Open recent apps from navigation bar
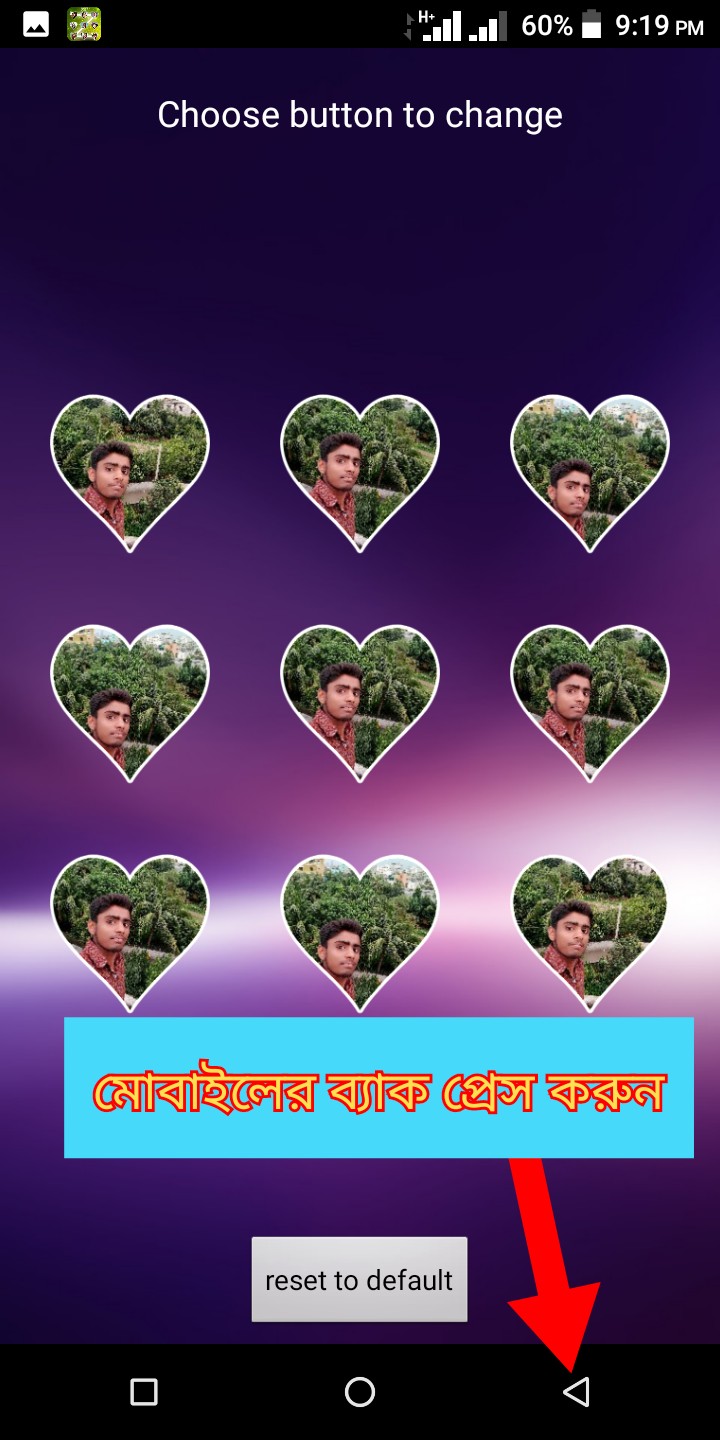This screenshot has height=1440, width=720. pyautogui.click(x=144, y=1391)
